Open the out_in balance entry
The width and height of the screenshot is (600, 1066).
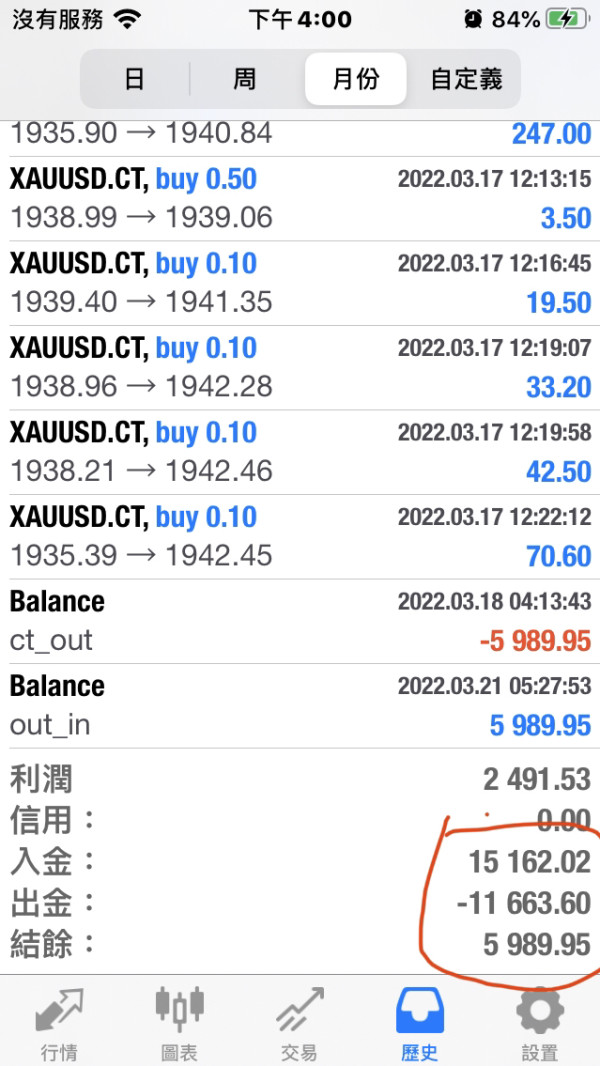[x=300, y=706]
